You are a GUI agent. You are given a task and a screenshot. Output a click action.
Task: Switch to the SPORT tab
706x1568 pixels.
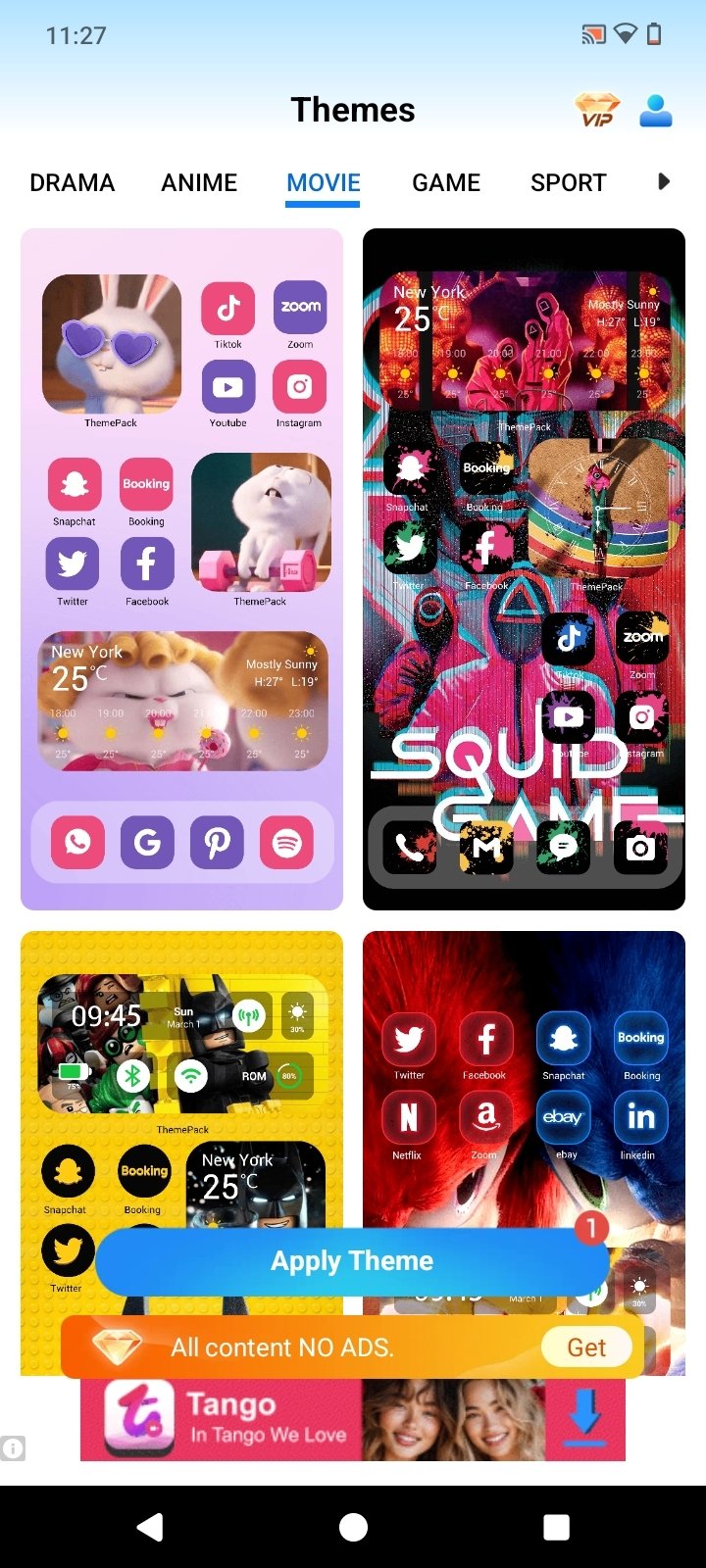coord(568,183)
